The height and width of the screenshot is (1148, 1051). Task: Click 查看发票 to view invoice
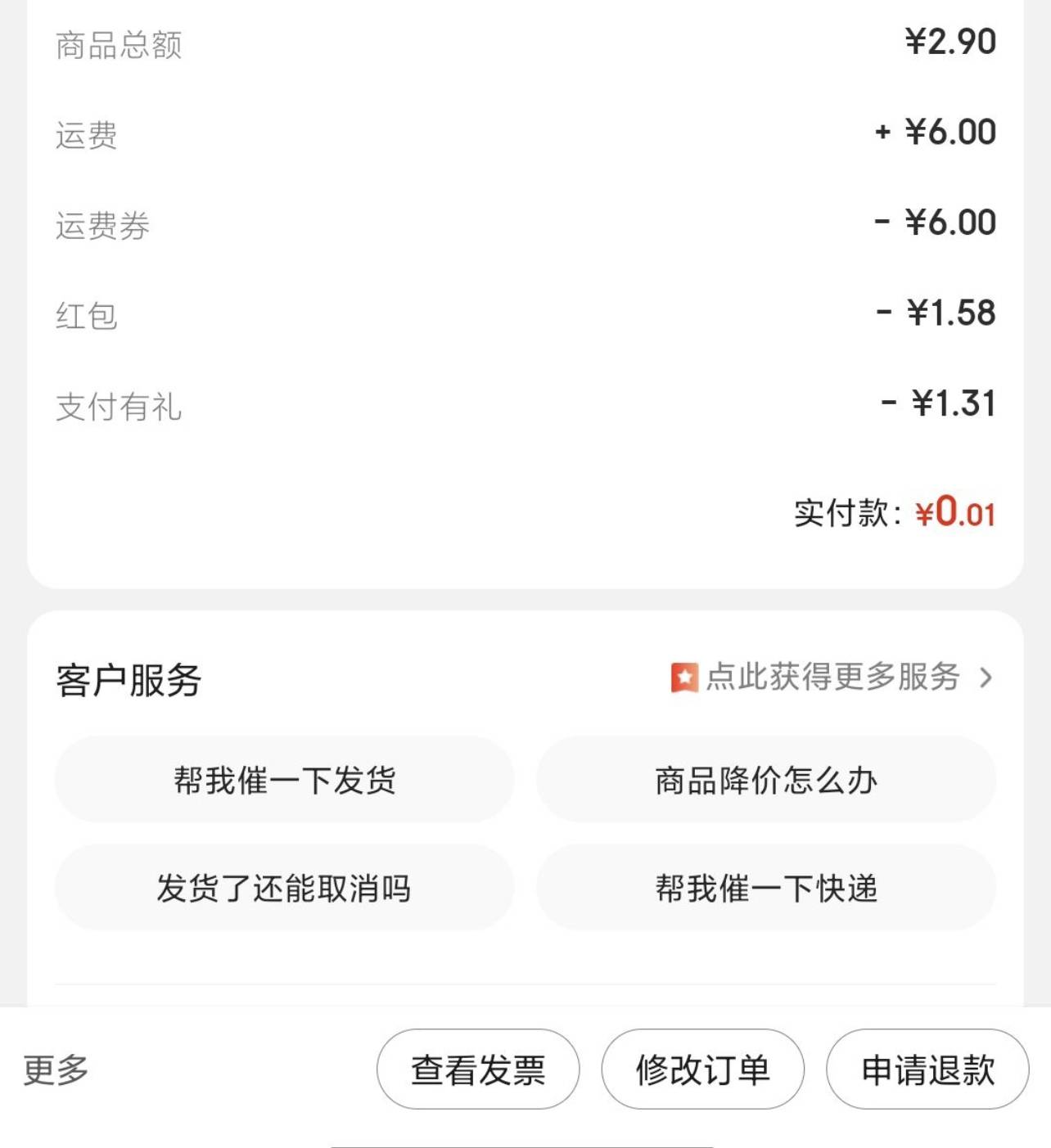click(477, 1068)
